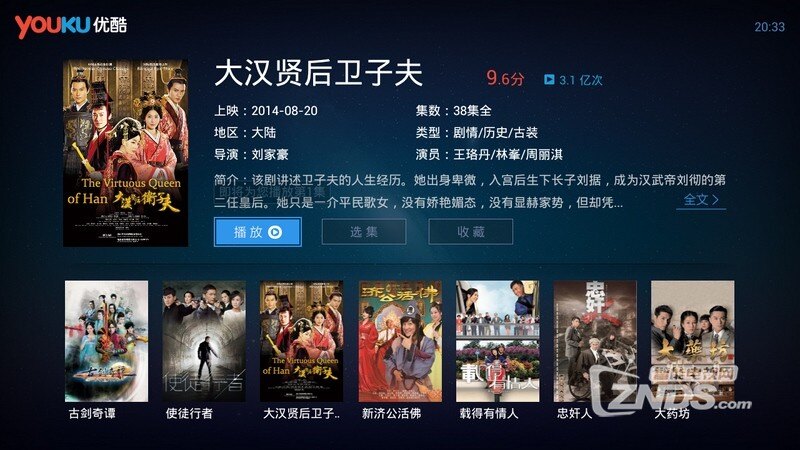Open the 选集 episode selector
This screenshot has height=450, width=800.
click(x=364, y=232)
